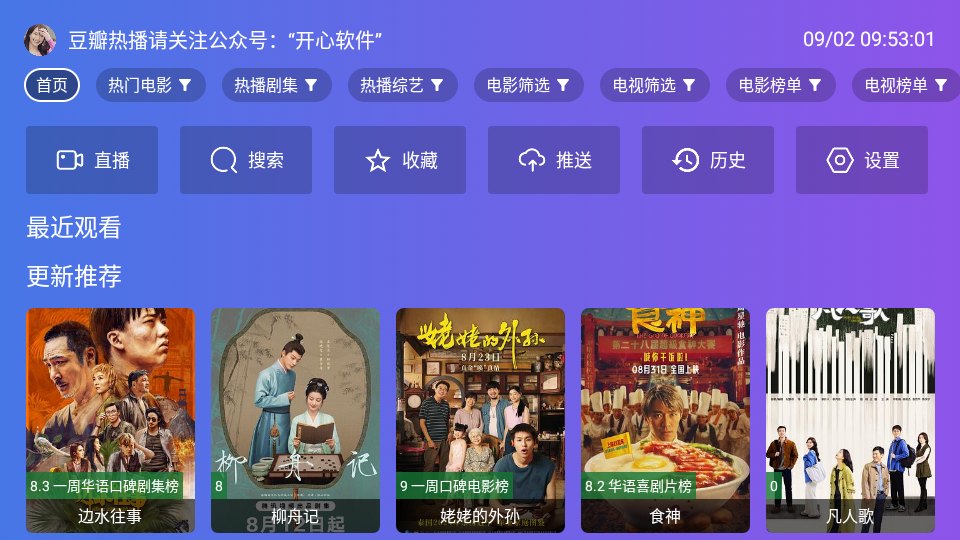Image resolution: width=960 pixels, height=540 pixels.
Task: Open the 边水往事 poster card
Action: pyautogui.click(x=110, y=420)
